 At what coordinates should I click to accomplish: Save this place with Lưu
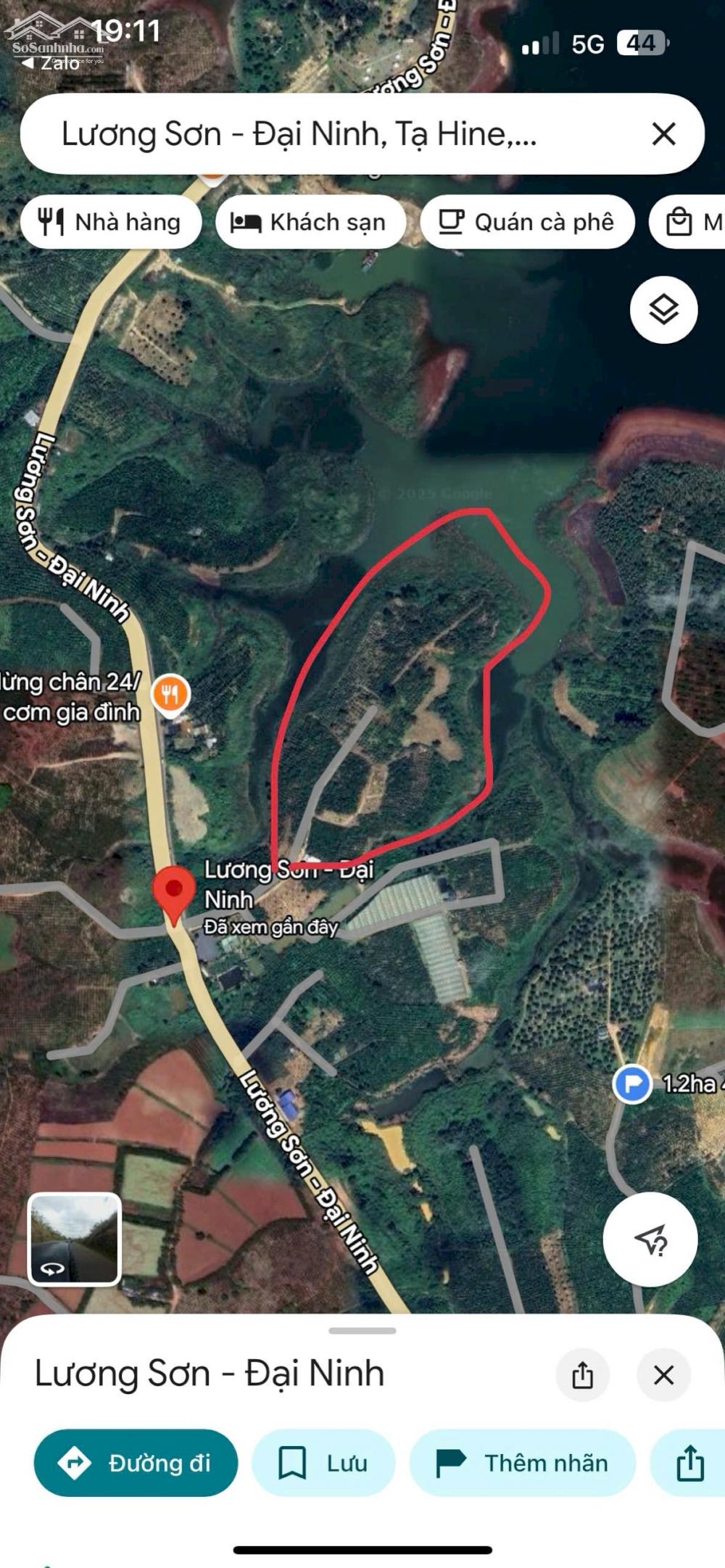(x=323, y=1463)
